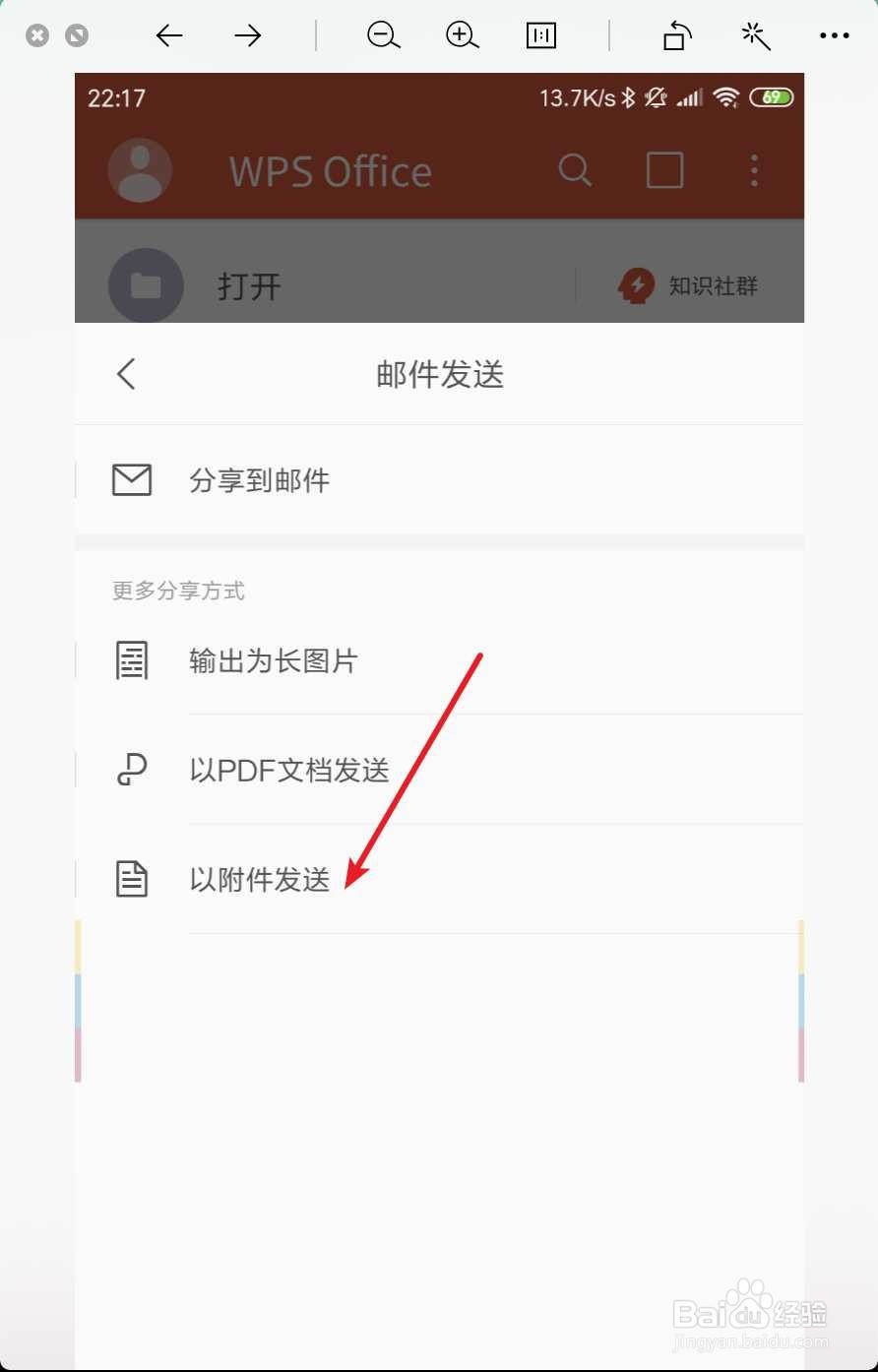
Task: Tap the zoom in magnifier icon
Action: (462, 35)
